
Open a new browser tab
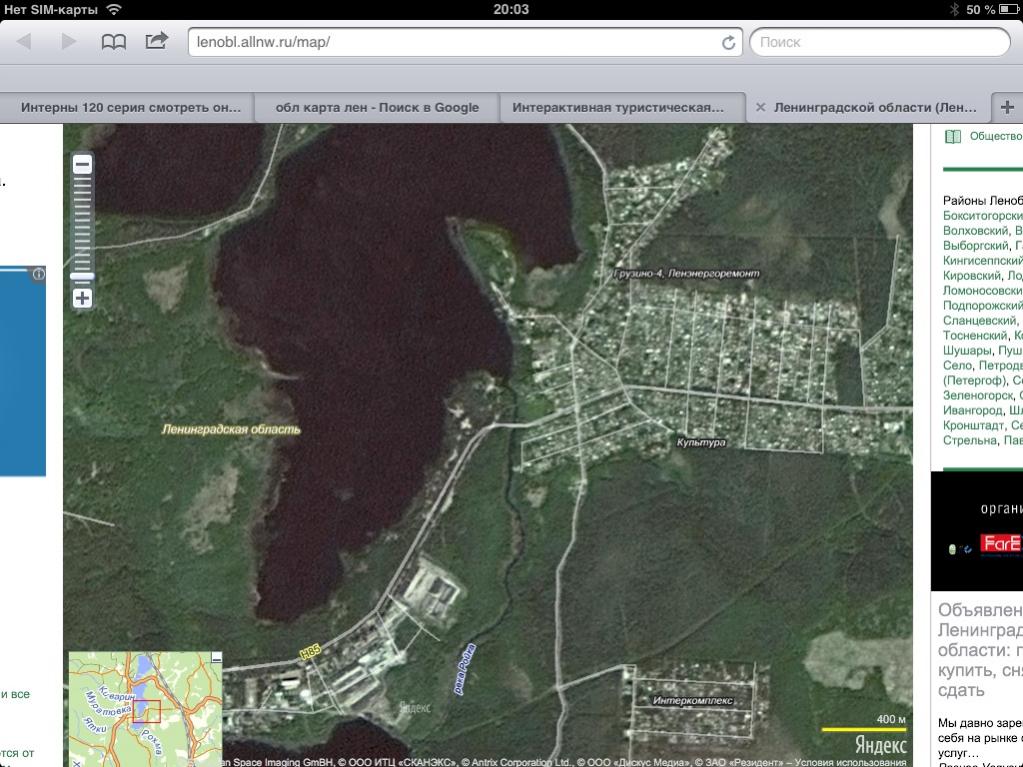coord(1007,107)
